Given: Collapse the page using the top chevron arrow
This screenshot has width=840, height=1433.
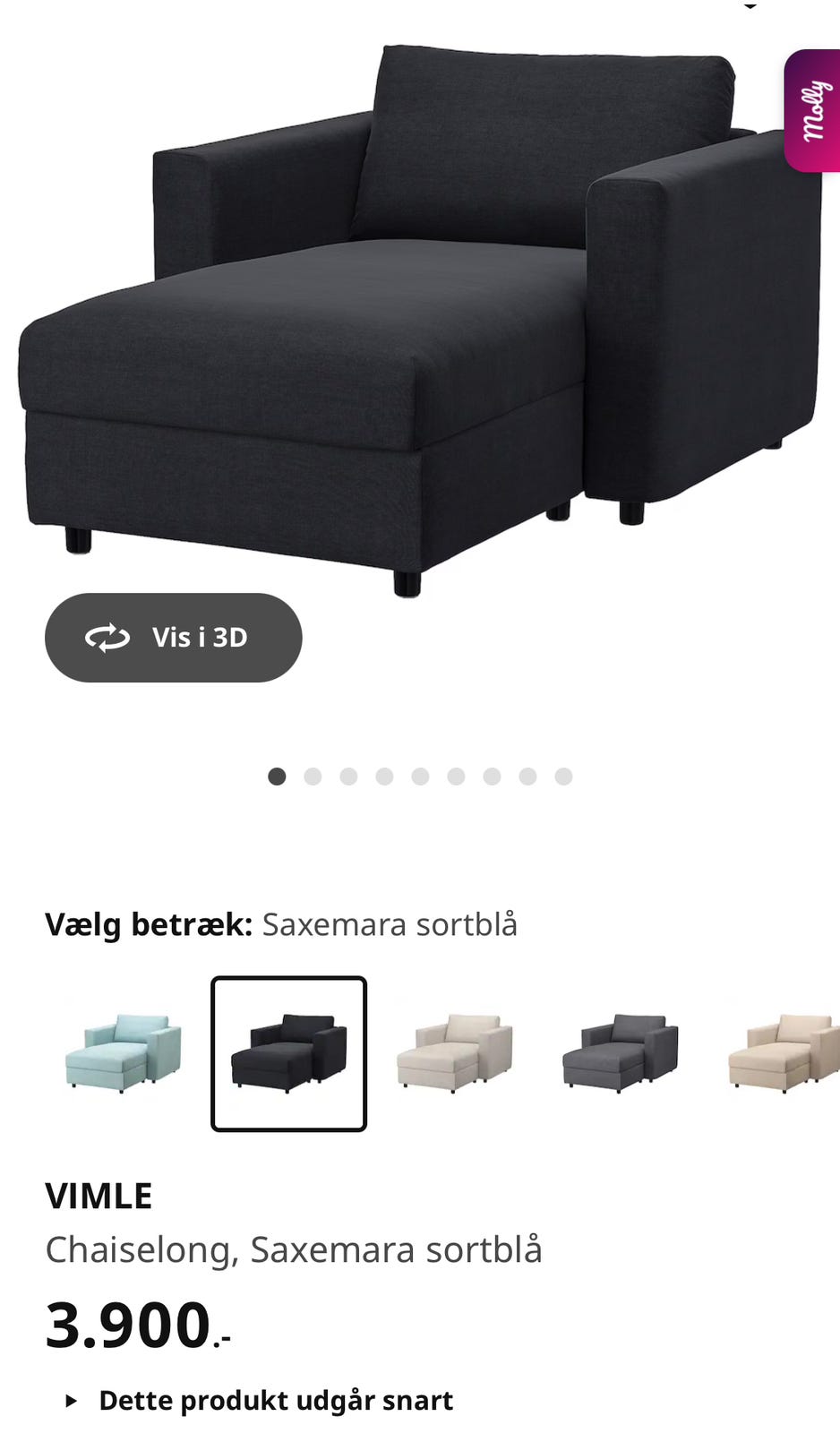Looking at the screenshot, I should click(749, 7).
